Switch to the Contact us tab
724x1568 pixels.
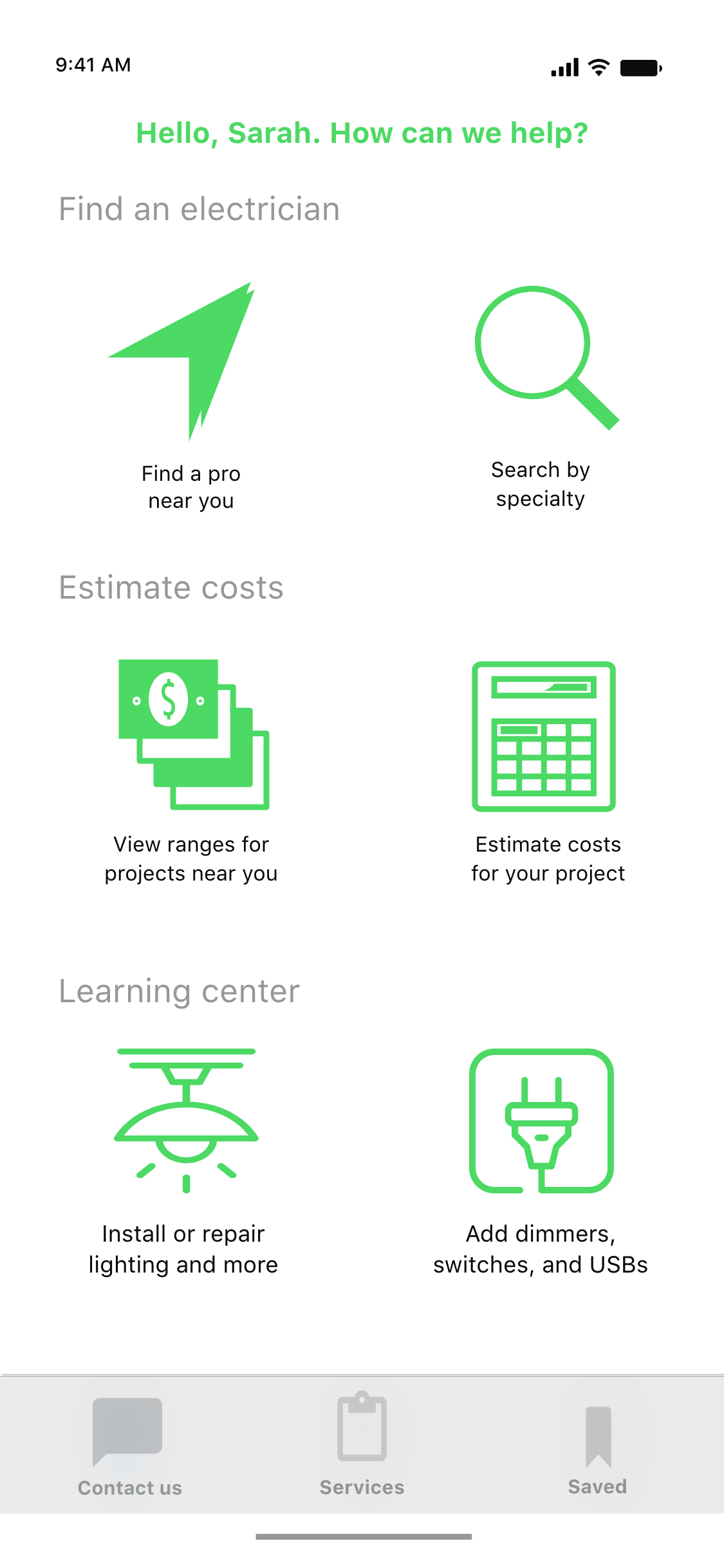[129, 1448]
